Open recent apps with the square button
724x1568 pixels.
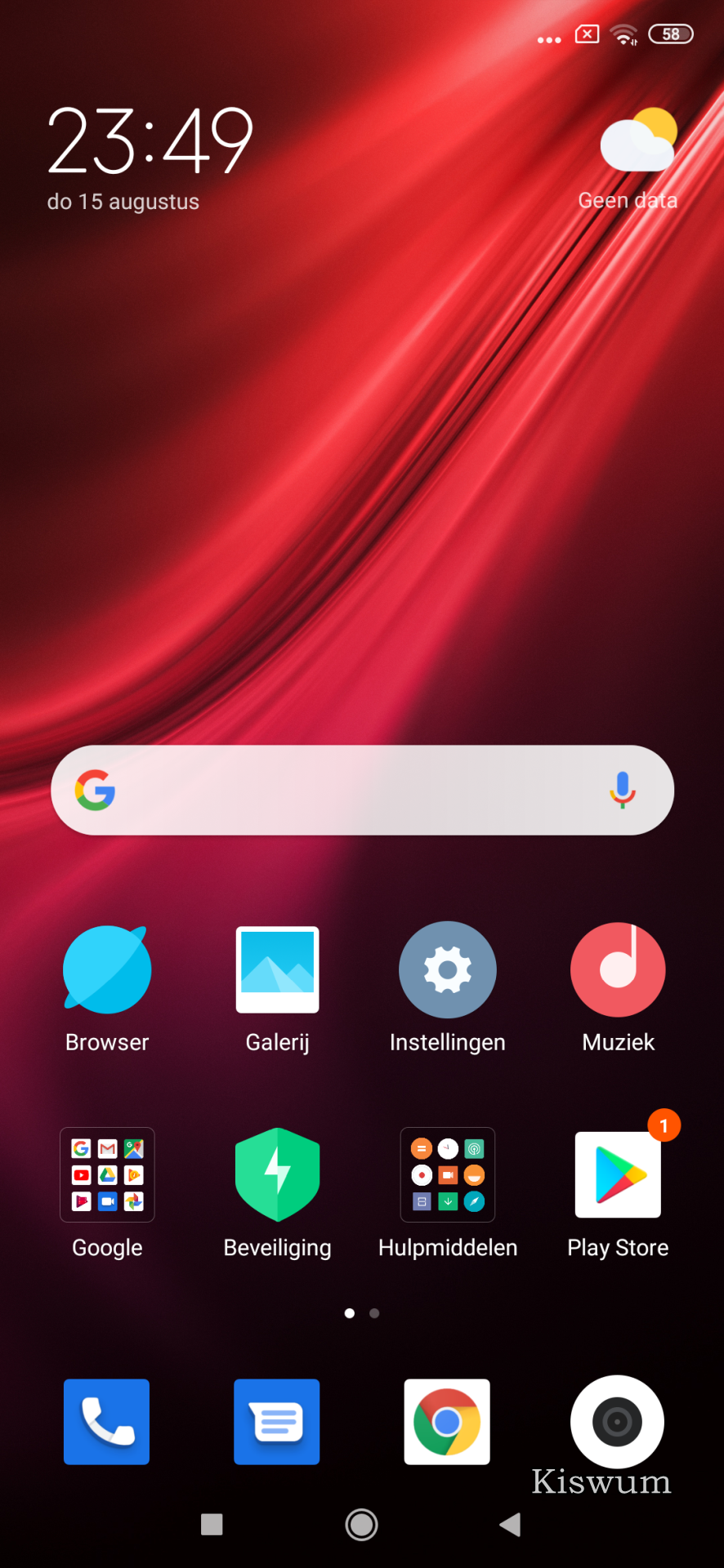(x=212, y=1524)
